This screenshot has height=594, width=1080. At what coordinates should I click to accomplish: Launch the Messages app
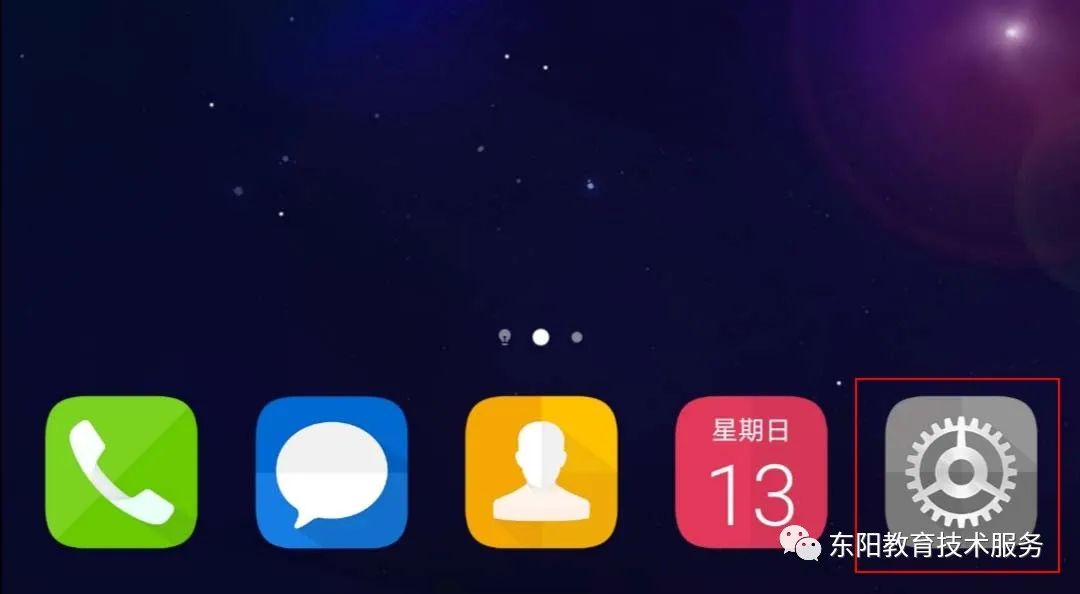tap(331, 472)
